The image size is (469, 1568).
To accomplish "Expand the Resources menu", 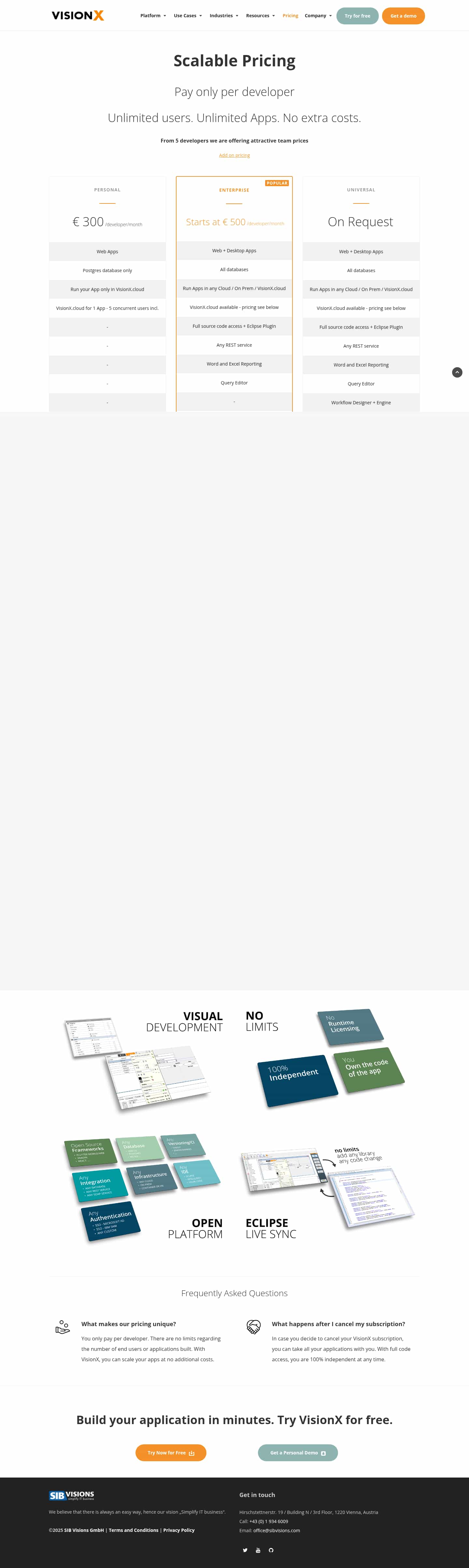I will coord(260,16).
